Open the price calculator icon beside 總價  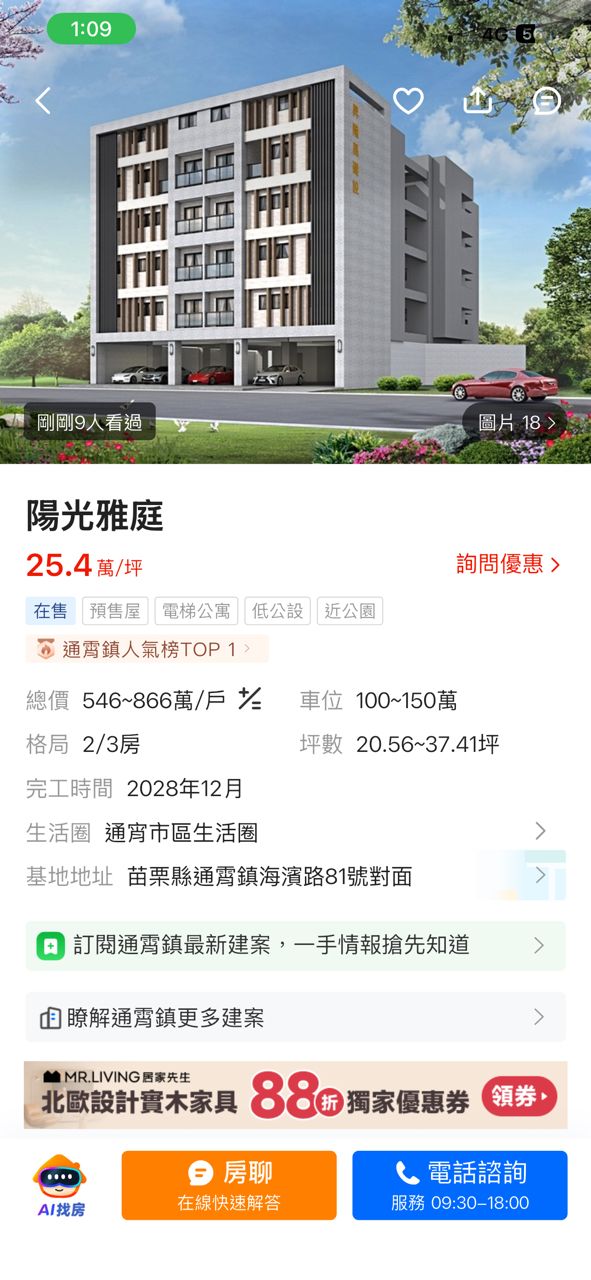pos(250,699)
